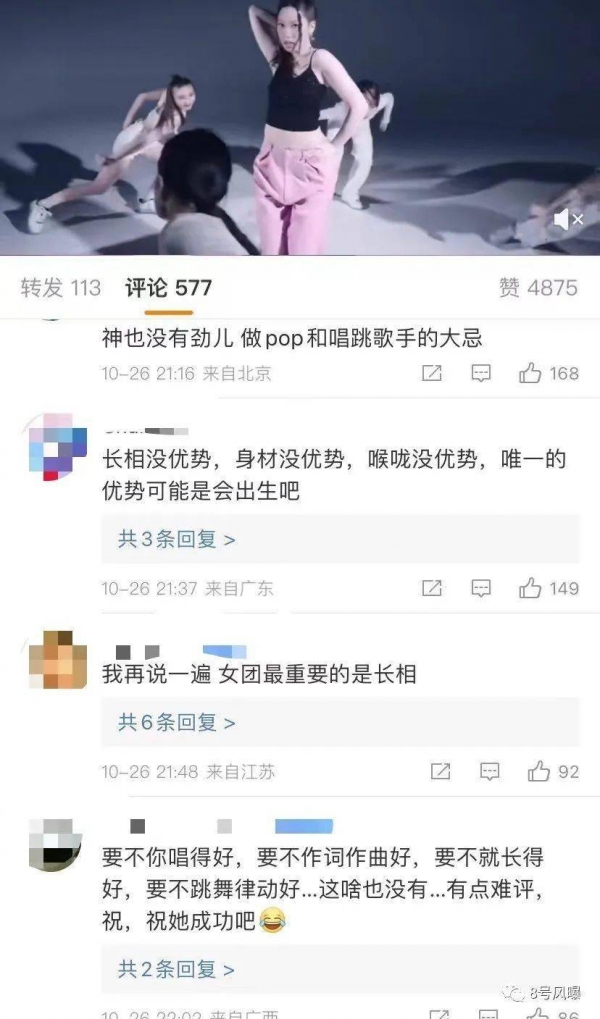Image resolution: width=600 pixels, height=1019 pixels.
Task: Repost the 21:16 Beijing comment
Action: tap(432, 373)
